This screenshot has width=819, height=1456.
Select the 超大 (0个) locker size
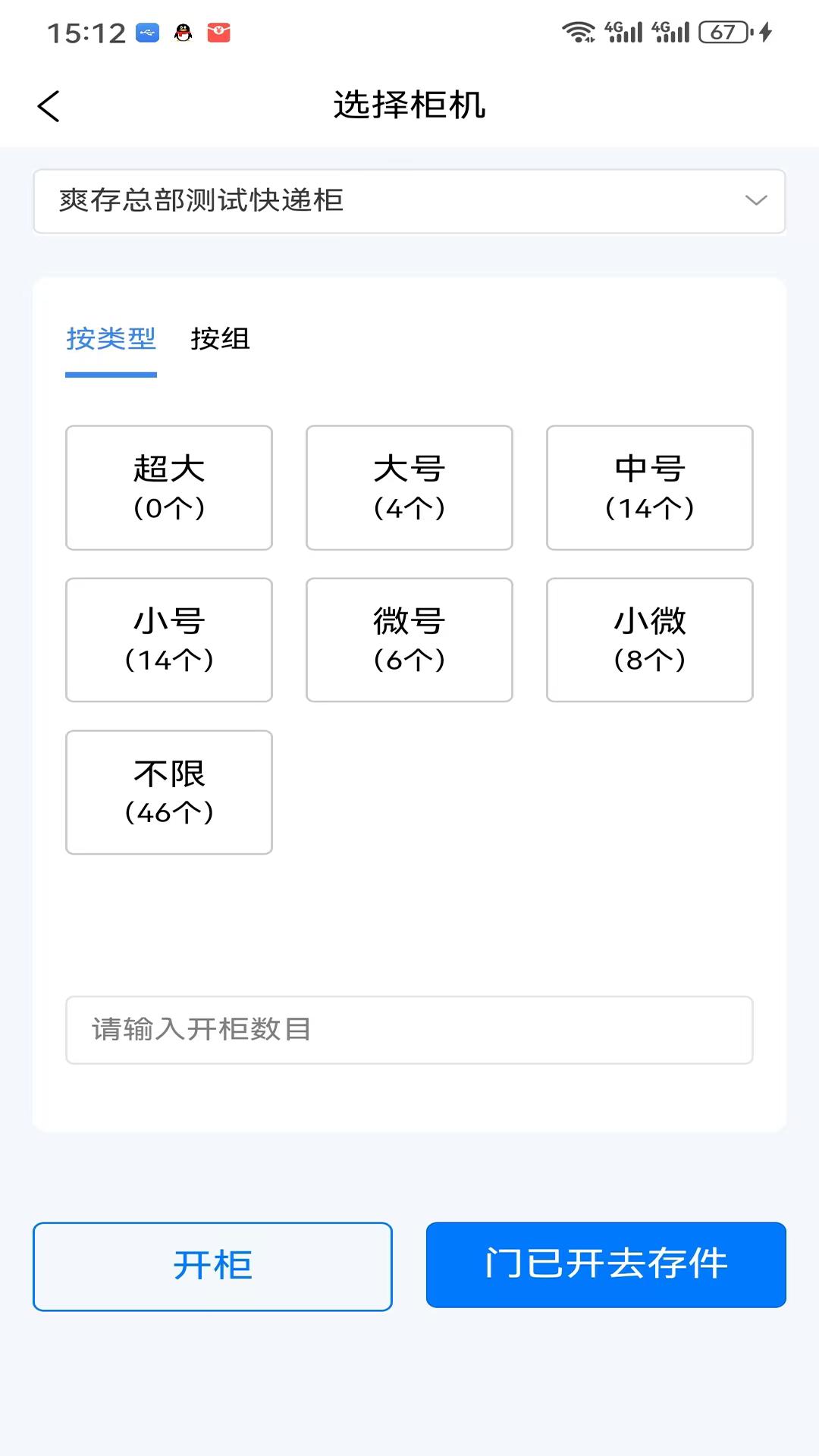[x=169, y=488]
